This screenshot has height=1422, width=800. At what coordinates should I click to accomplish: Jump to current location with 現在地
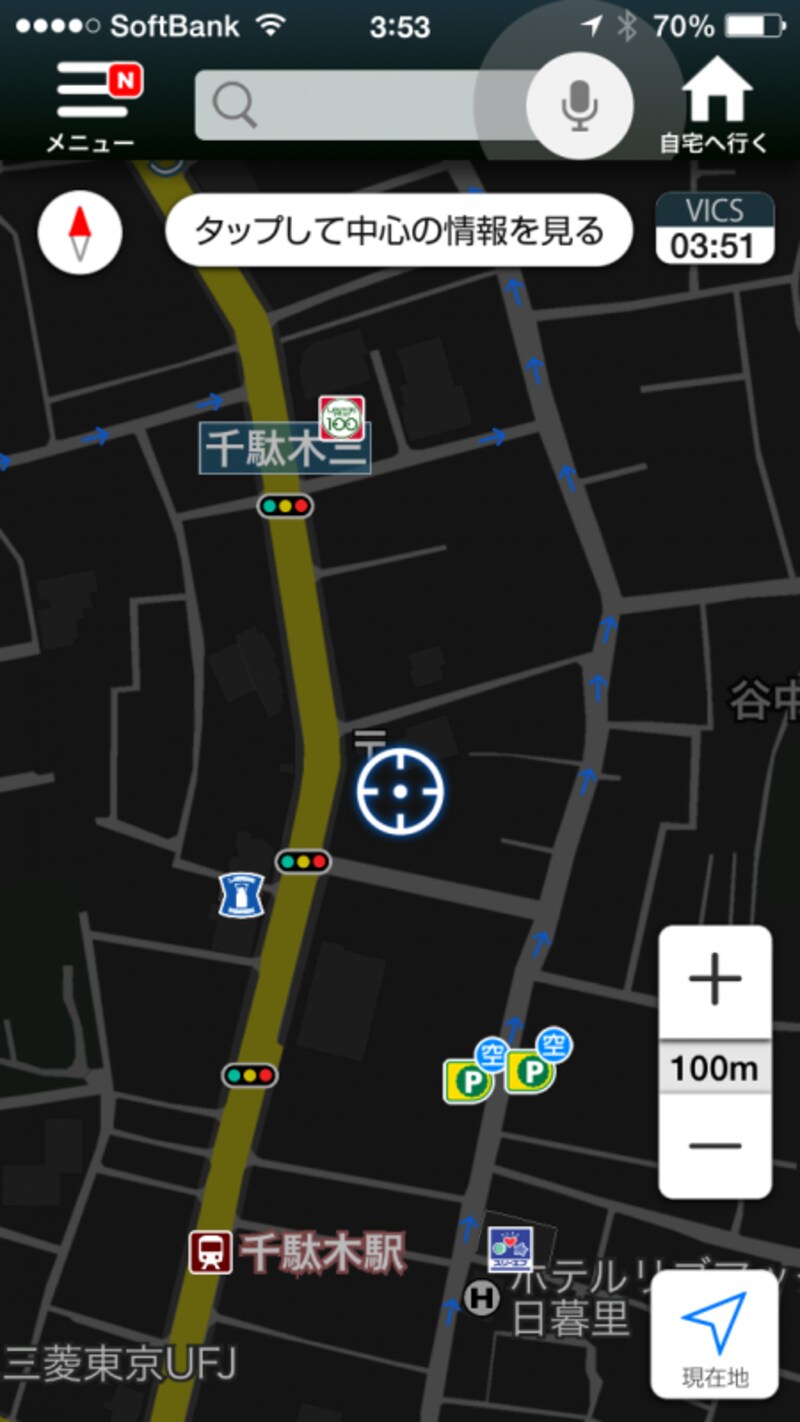[715, 1334]
